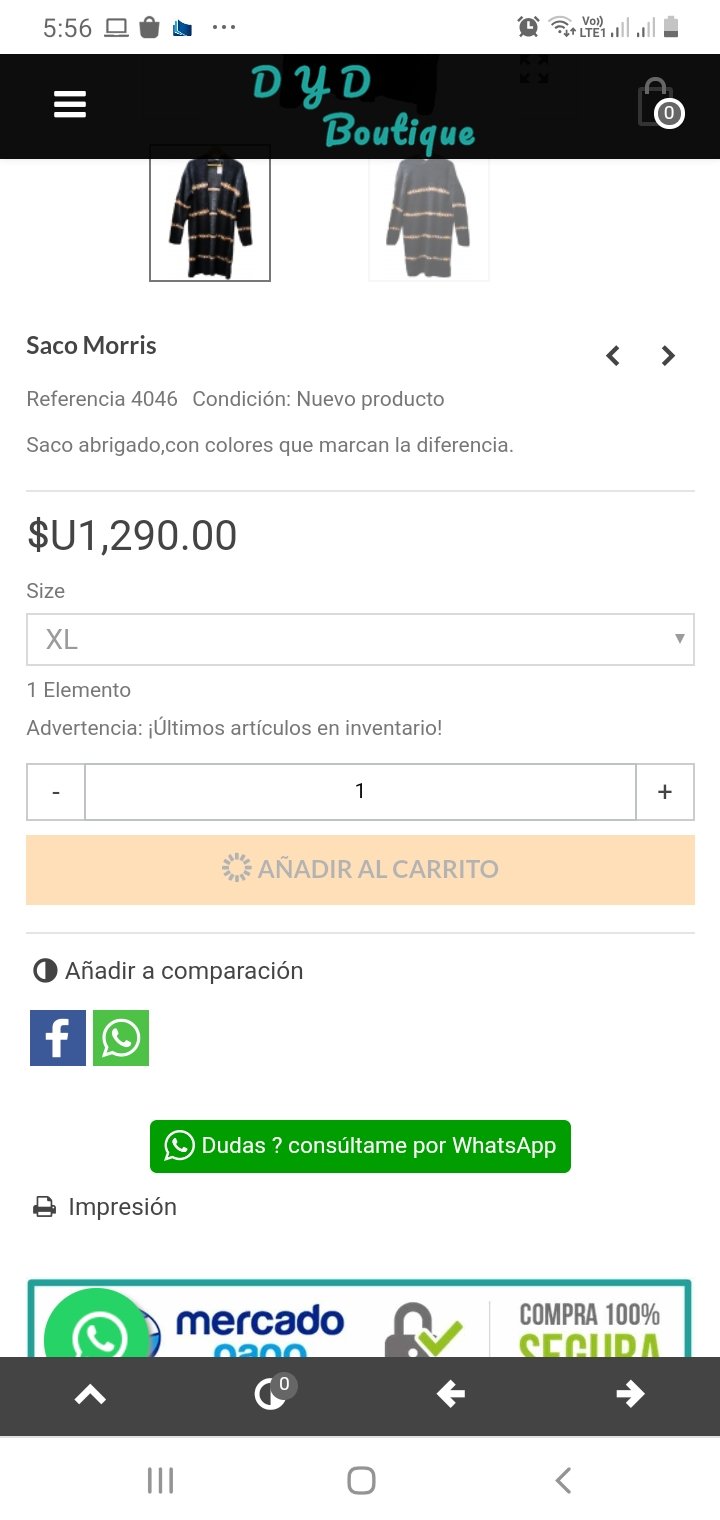This screenshot has width=720, height=1520.
Task: Tap Añadir al carrito
Action: point(360,869)
